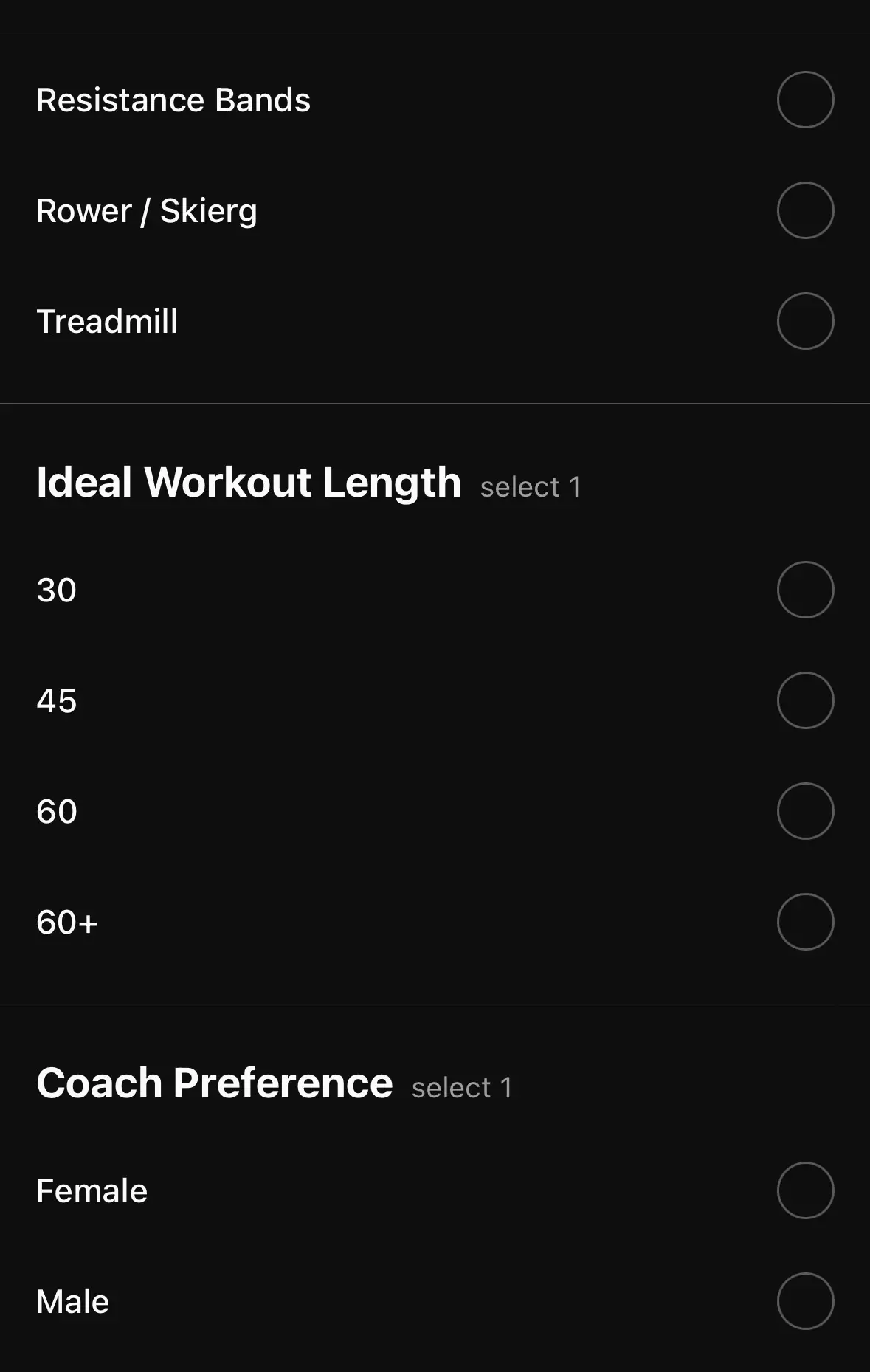Tap the select 1 hint beside Ideal Workout Length
Viewport: 870px width, 1372px height.
coord(530,486)
